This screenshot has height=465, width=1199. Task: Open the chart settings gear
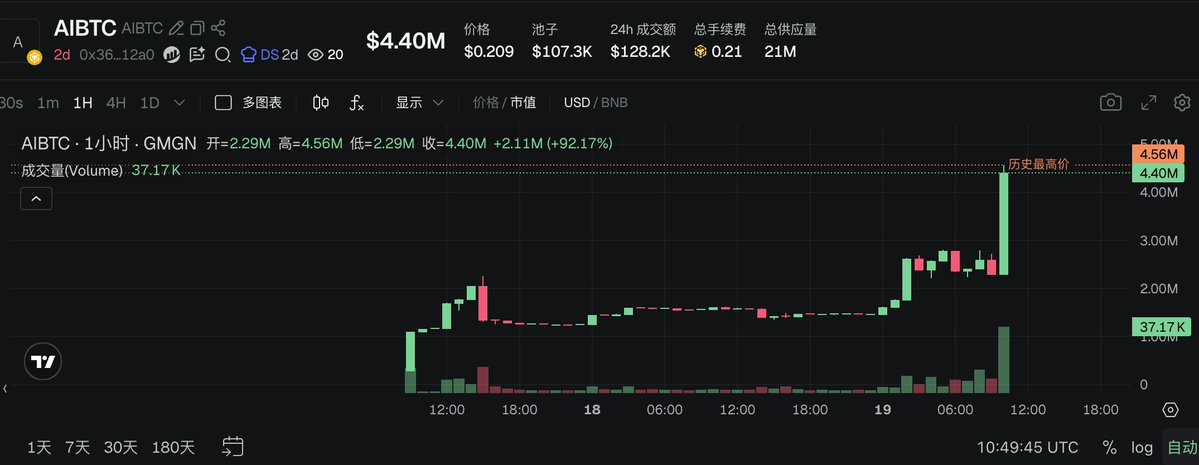pyautogui.click(x=1182, y=102)
